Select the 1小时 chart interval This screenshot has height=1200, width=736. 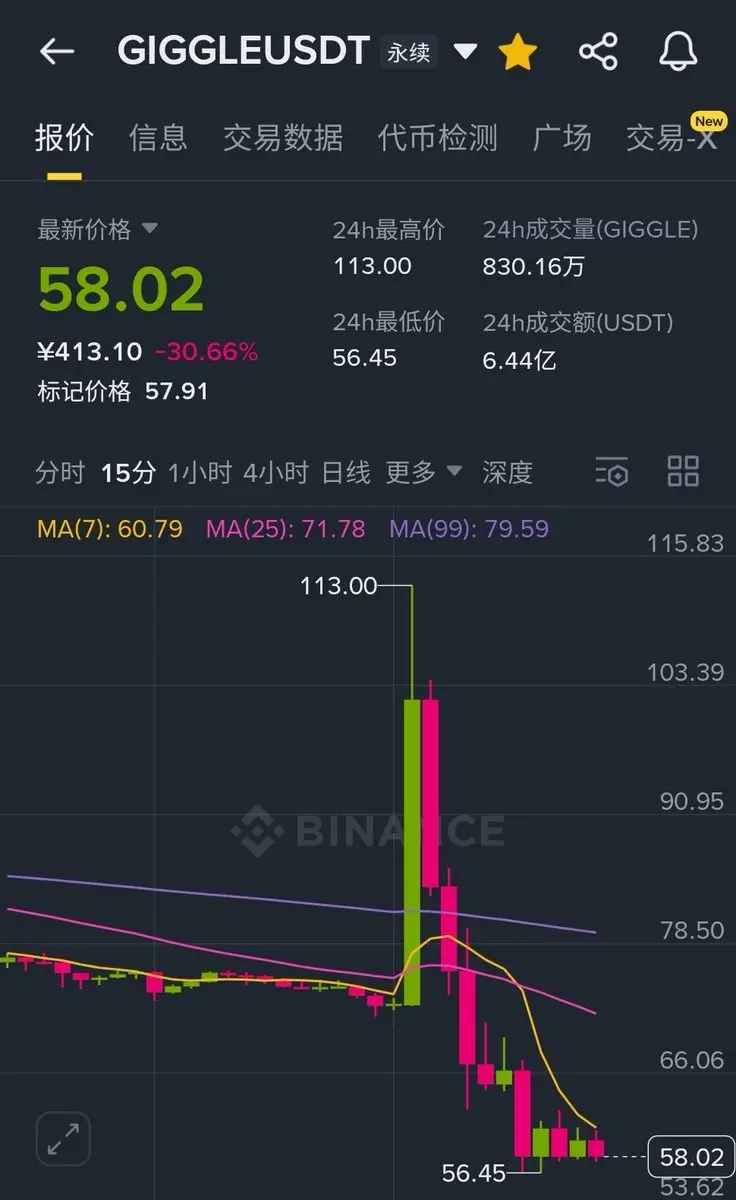tap(200, 472)
